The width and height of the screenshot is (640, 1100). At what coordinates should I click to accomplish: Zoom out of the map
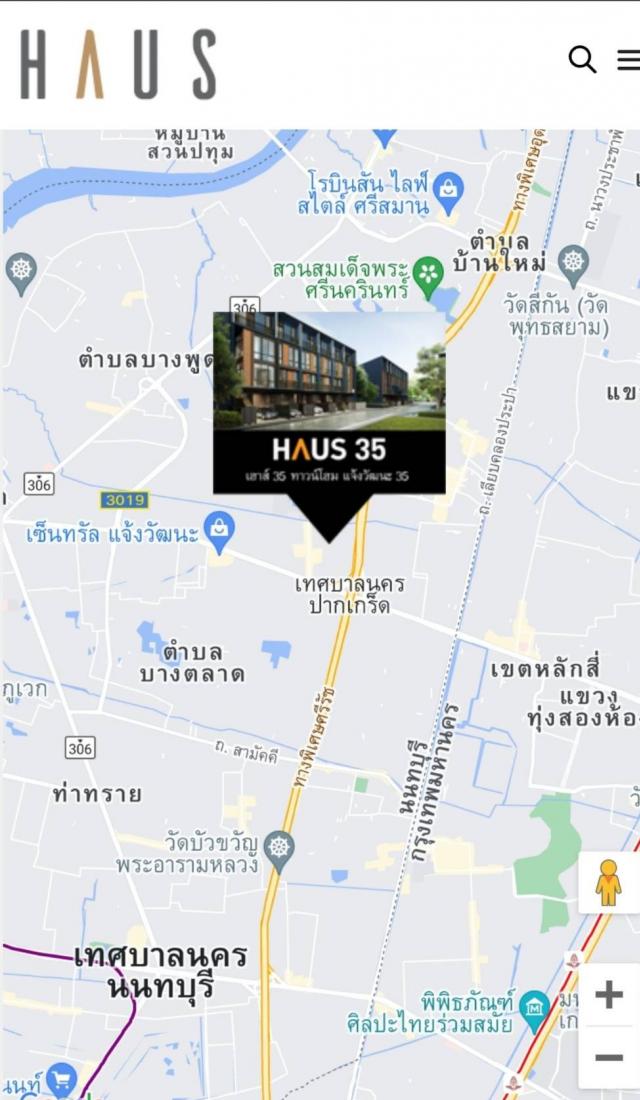(609, 1057)
